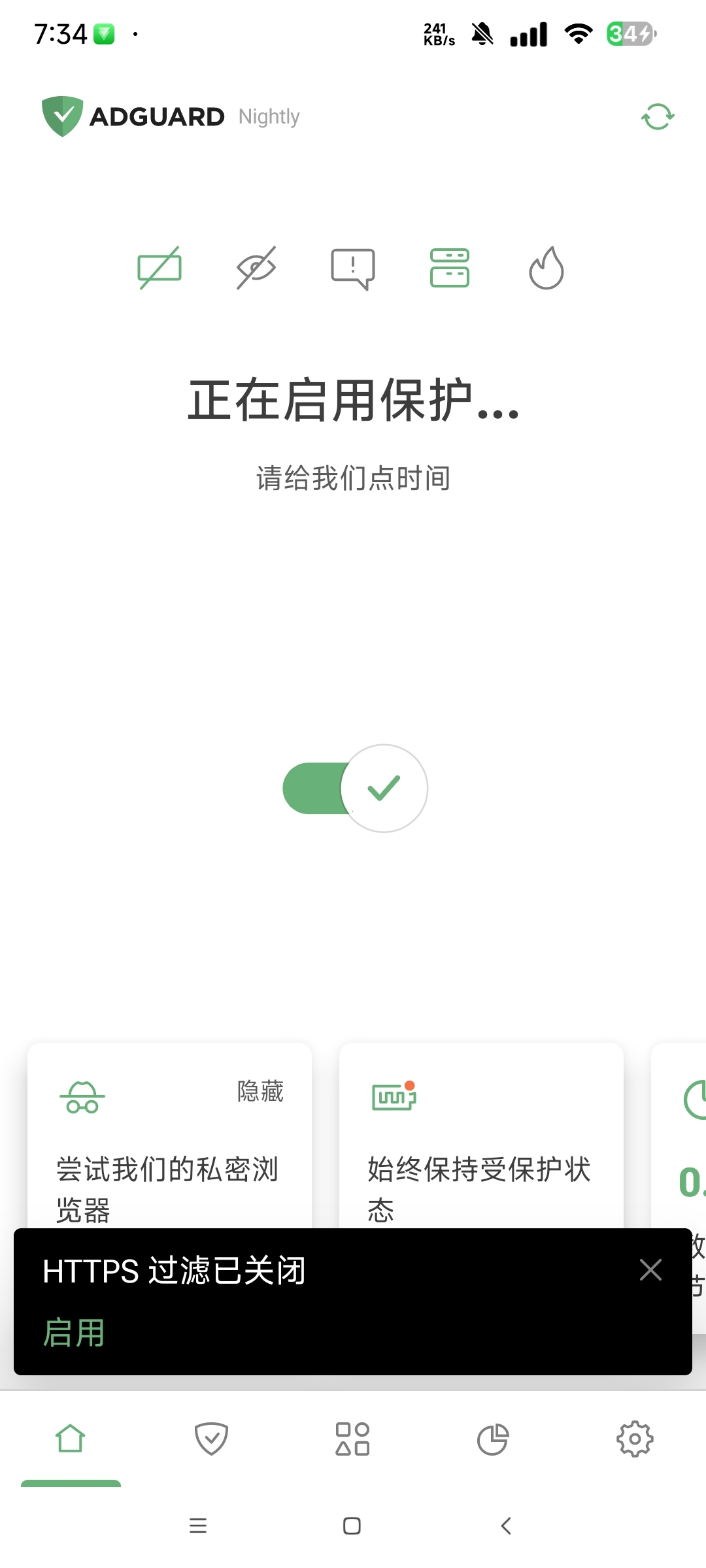Switch to the Apps management tab
Screen dimensions: 706x1568
click(x=353, y=1439)
